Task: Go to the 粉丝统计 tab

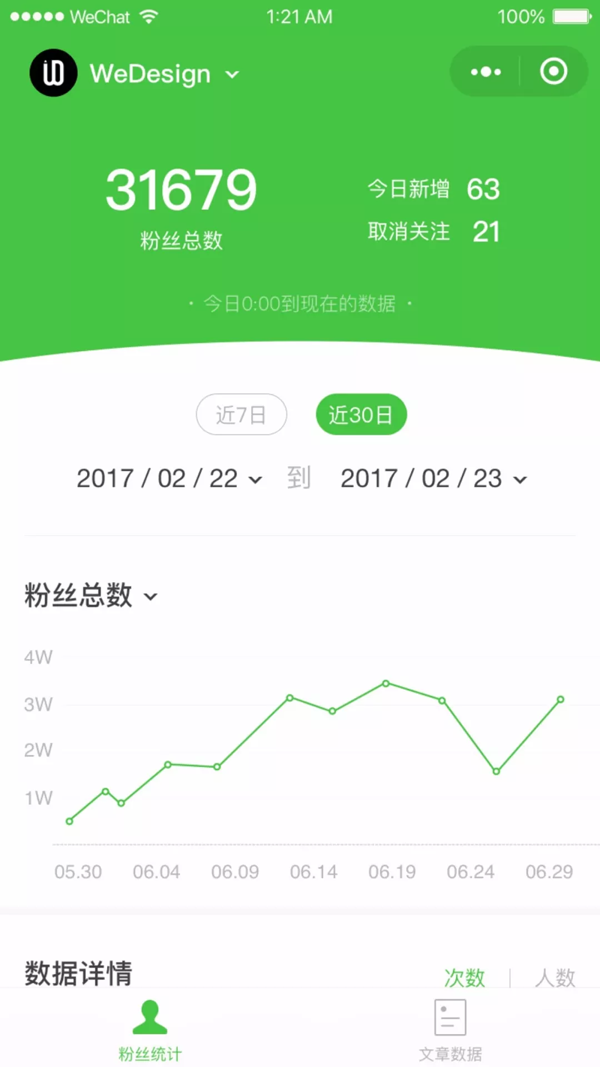Action: click(x=150, y=1030)
